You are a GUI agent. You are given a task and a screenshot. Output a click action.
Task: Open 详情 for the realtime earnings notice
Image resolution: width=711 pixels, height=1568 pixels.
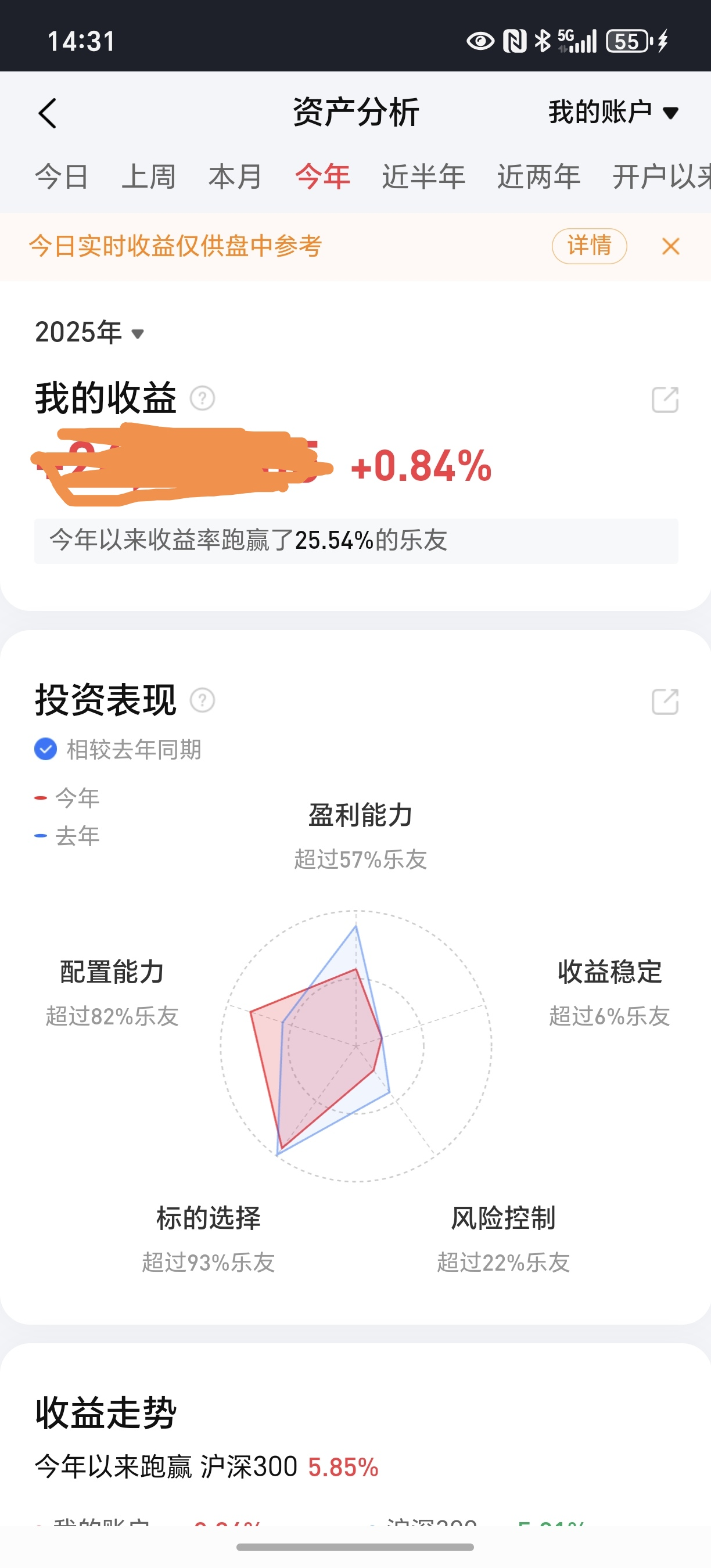click(x=588, y=246)
